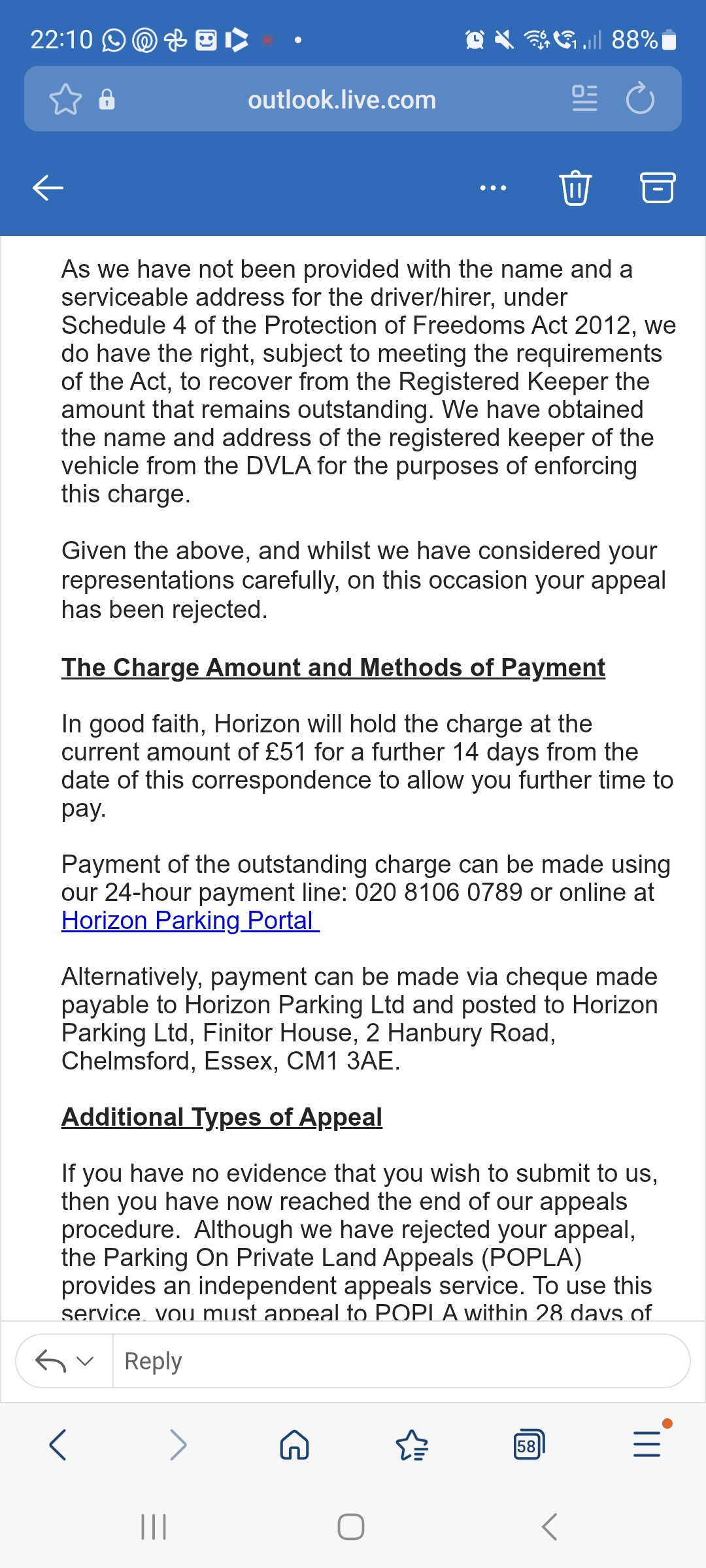Delete this email with the trash icon
This screenshot has width=706, height=1568.
[x=575, y=188]
